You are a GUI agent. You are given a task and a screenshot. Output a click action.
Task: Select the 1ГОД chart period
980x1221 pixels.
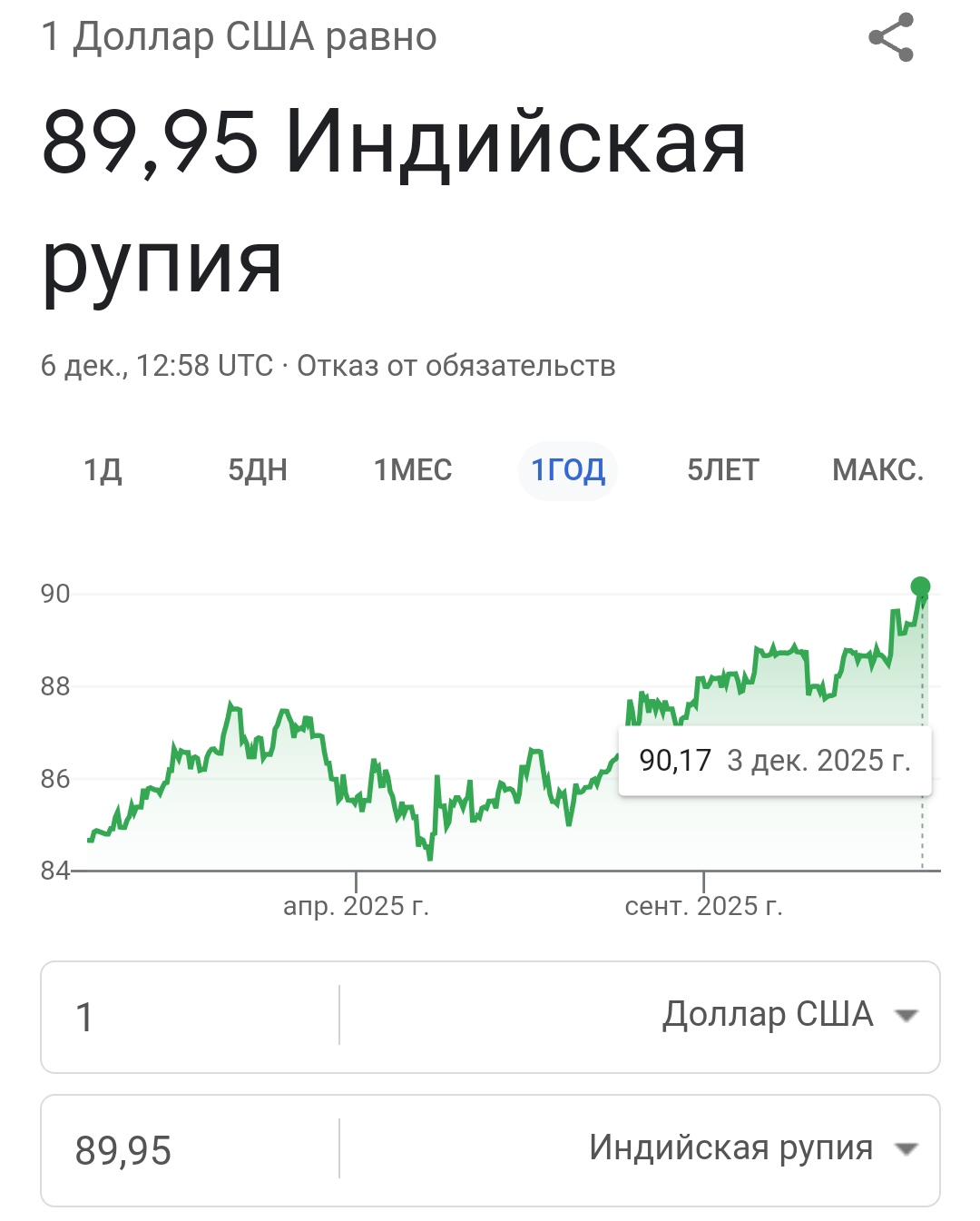click(568, 470)
